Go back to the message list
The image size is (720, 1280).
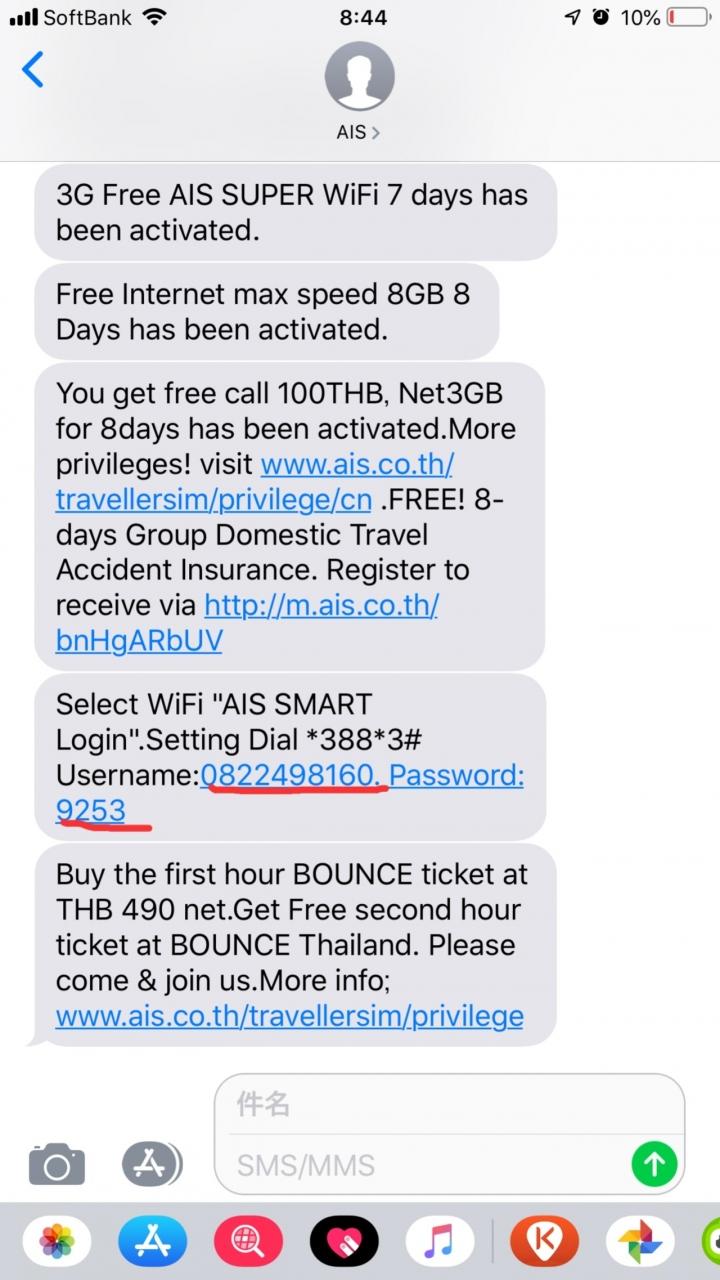[33, 70]
